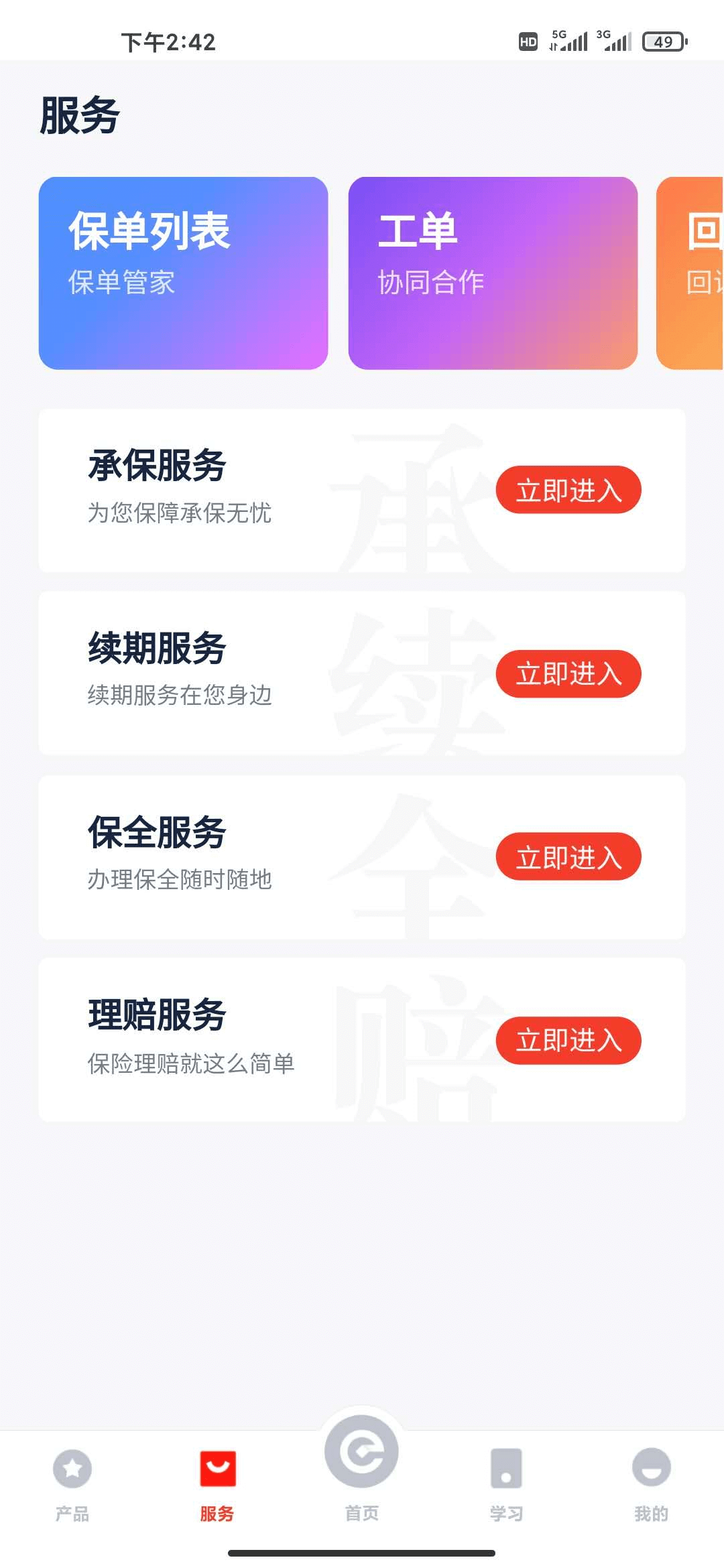The width and height of the screenshot is (724, 1568).
Task: Open the 保单列表 blue card
Action: coord(182,272)
